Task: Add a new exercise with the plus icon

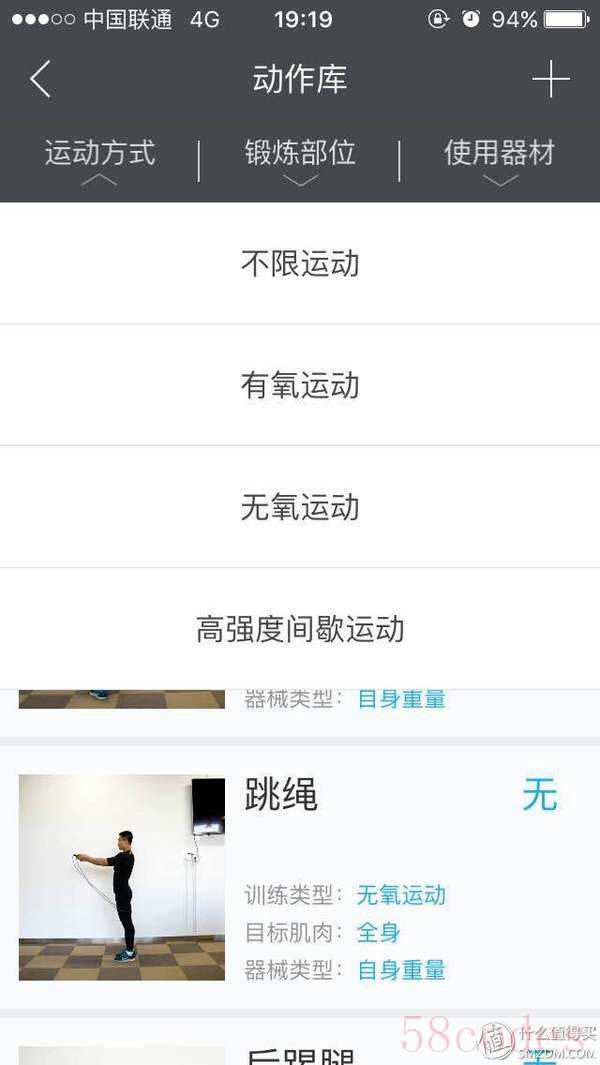Action: point(551,79)
